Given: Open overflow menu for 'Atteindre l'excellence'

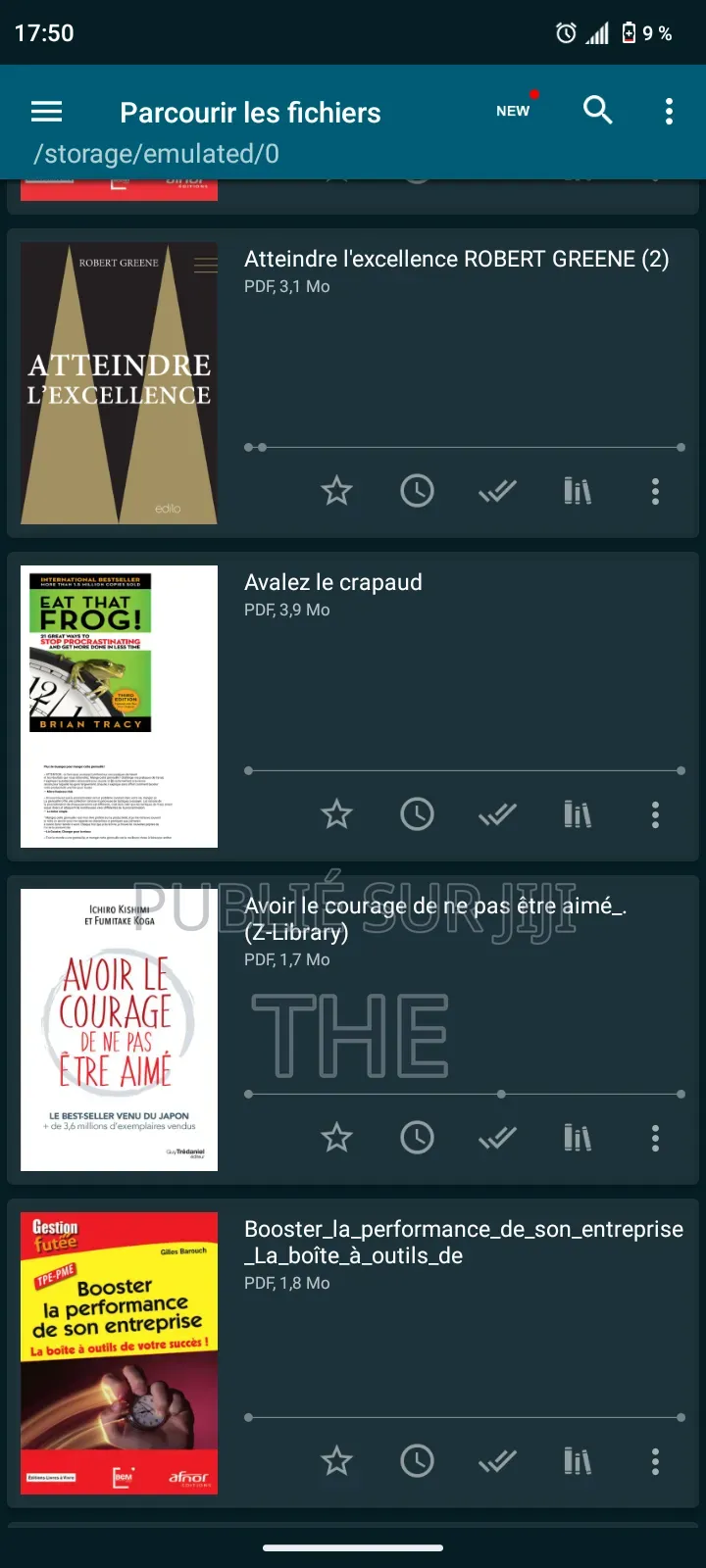Looking at the screenshot, I should coord(655,491).
